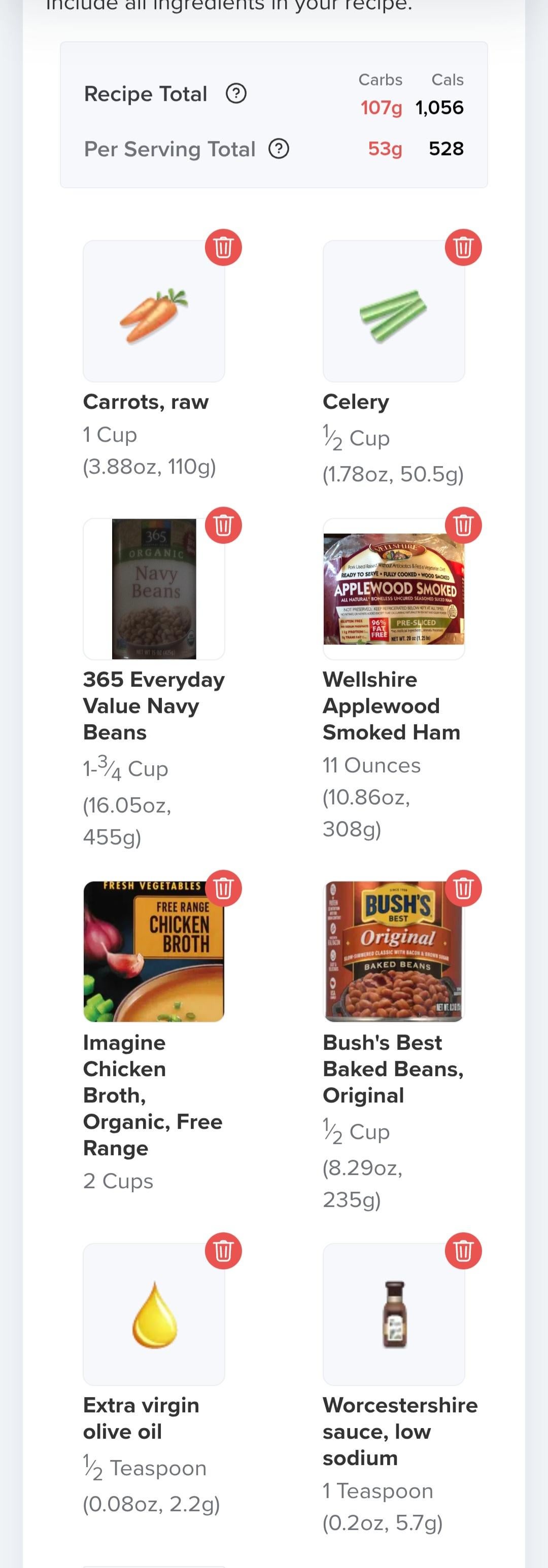View the Imagine Chicken Broth tile
548x1568 pixels.
click(x=154, y=952)
